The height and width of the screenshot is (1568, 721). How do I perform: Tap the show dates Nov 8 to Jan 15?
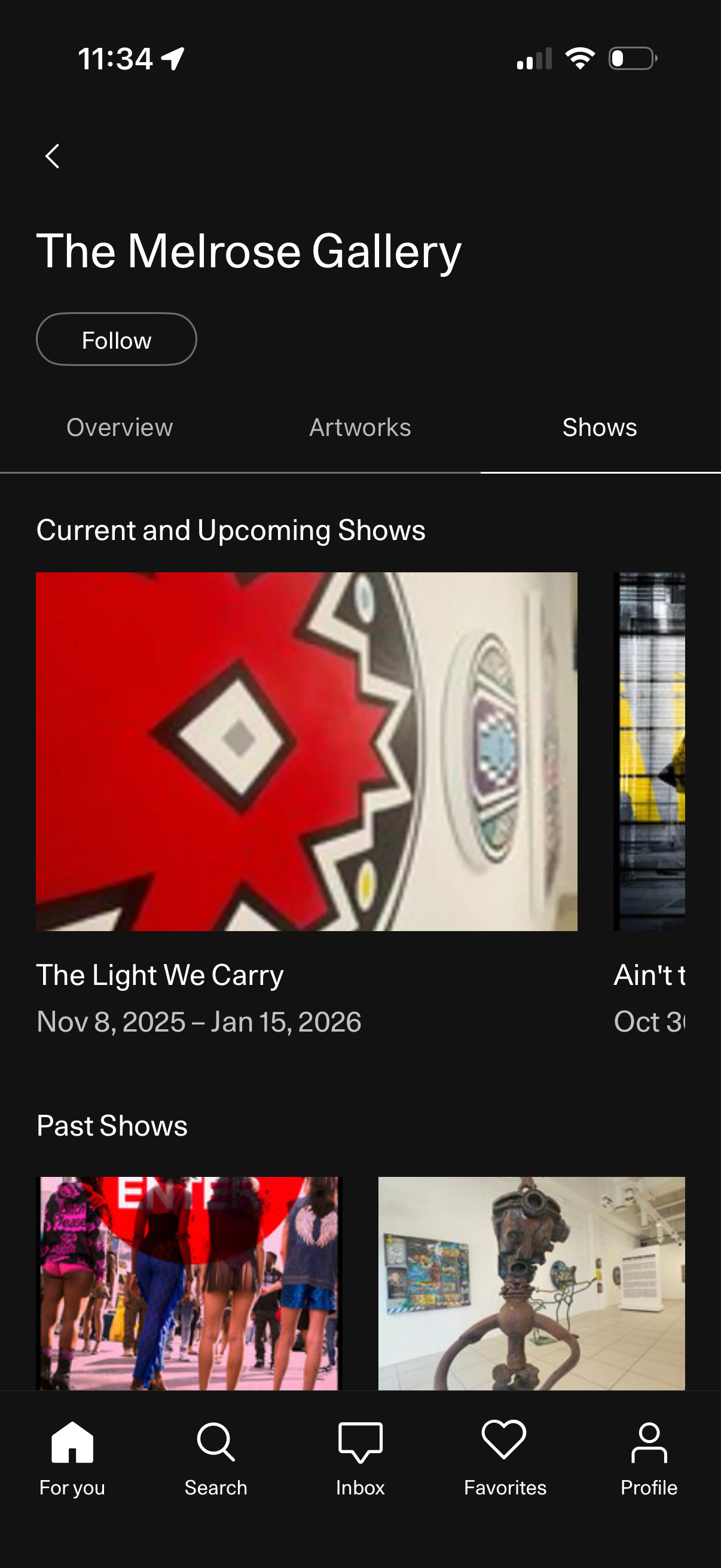(199, 1021)
